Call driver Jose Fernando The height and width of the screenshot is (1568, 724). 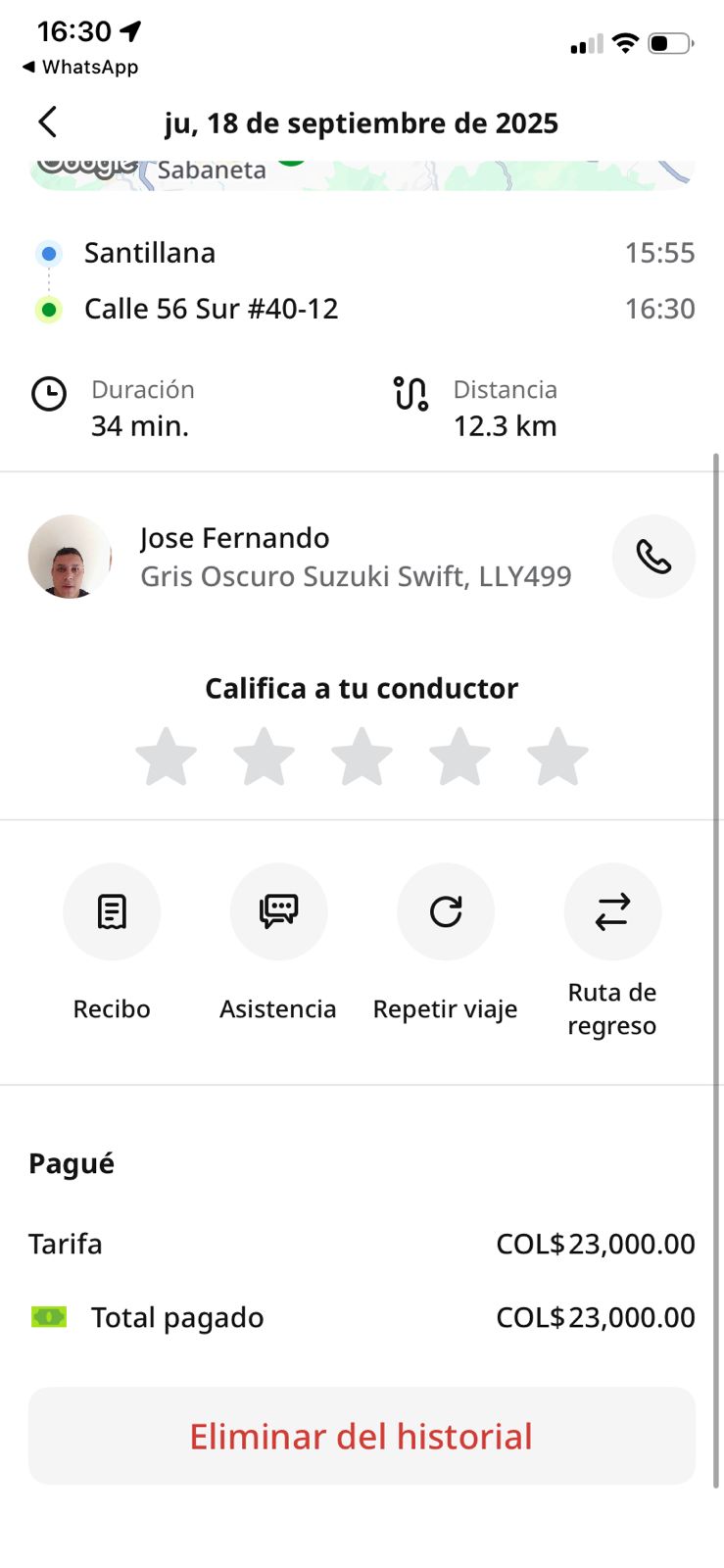pos(653,557)
